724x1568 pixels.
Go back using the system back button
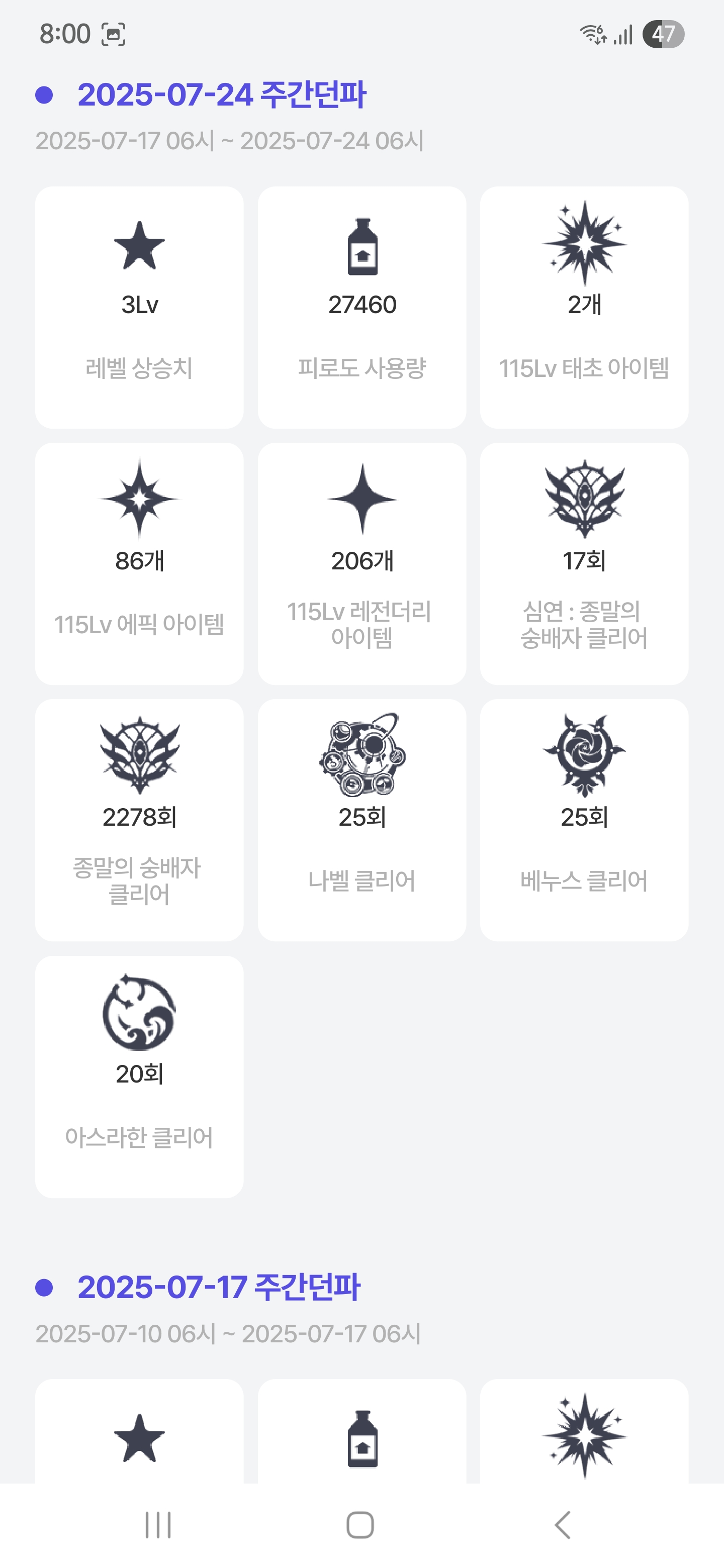coord(563,1525)
